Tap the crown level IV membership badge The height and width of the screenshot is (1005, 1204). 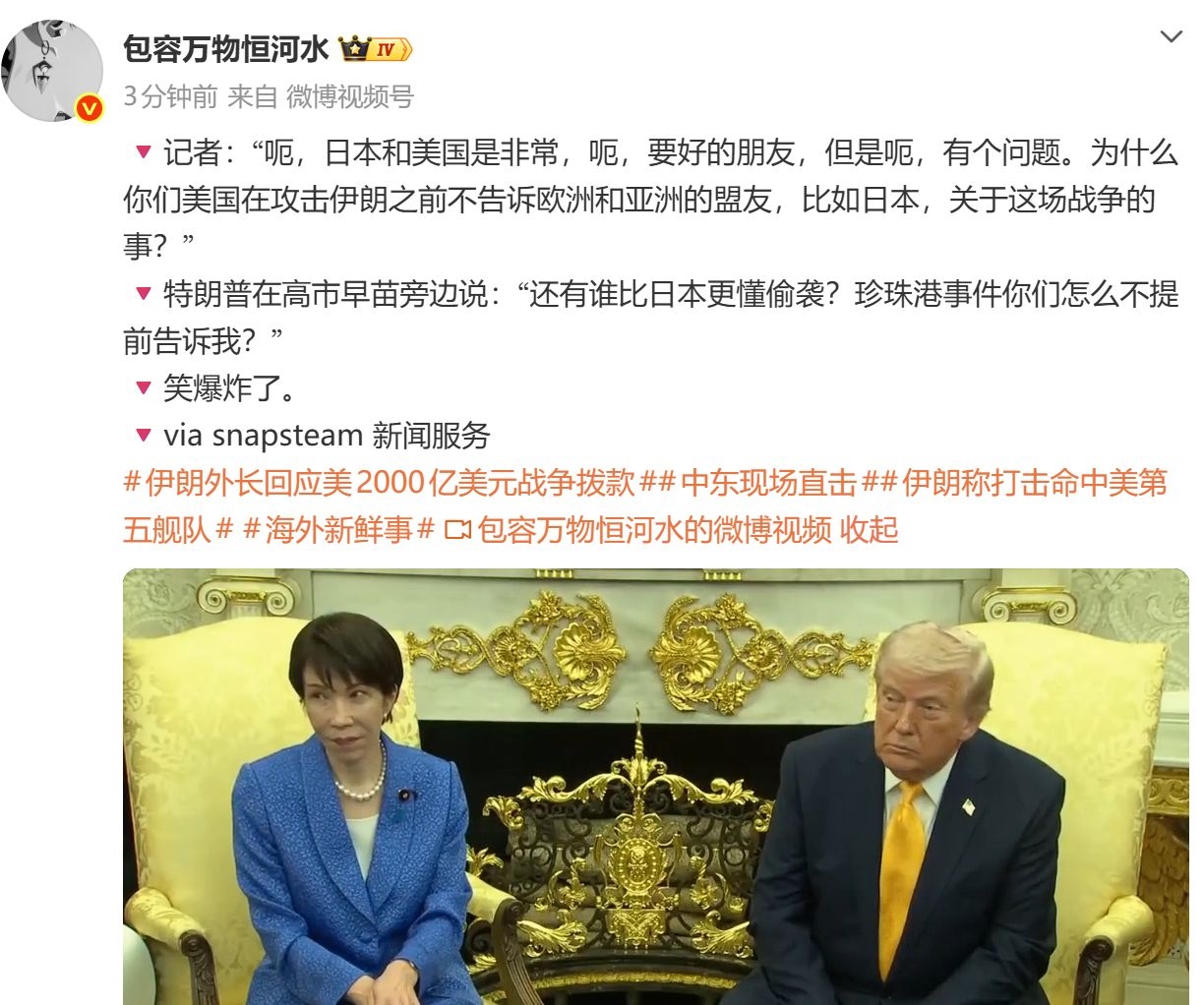pyautogui.click(x=375, y=48)
